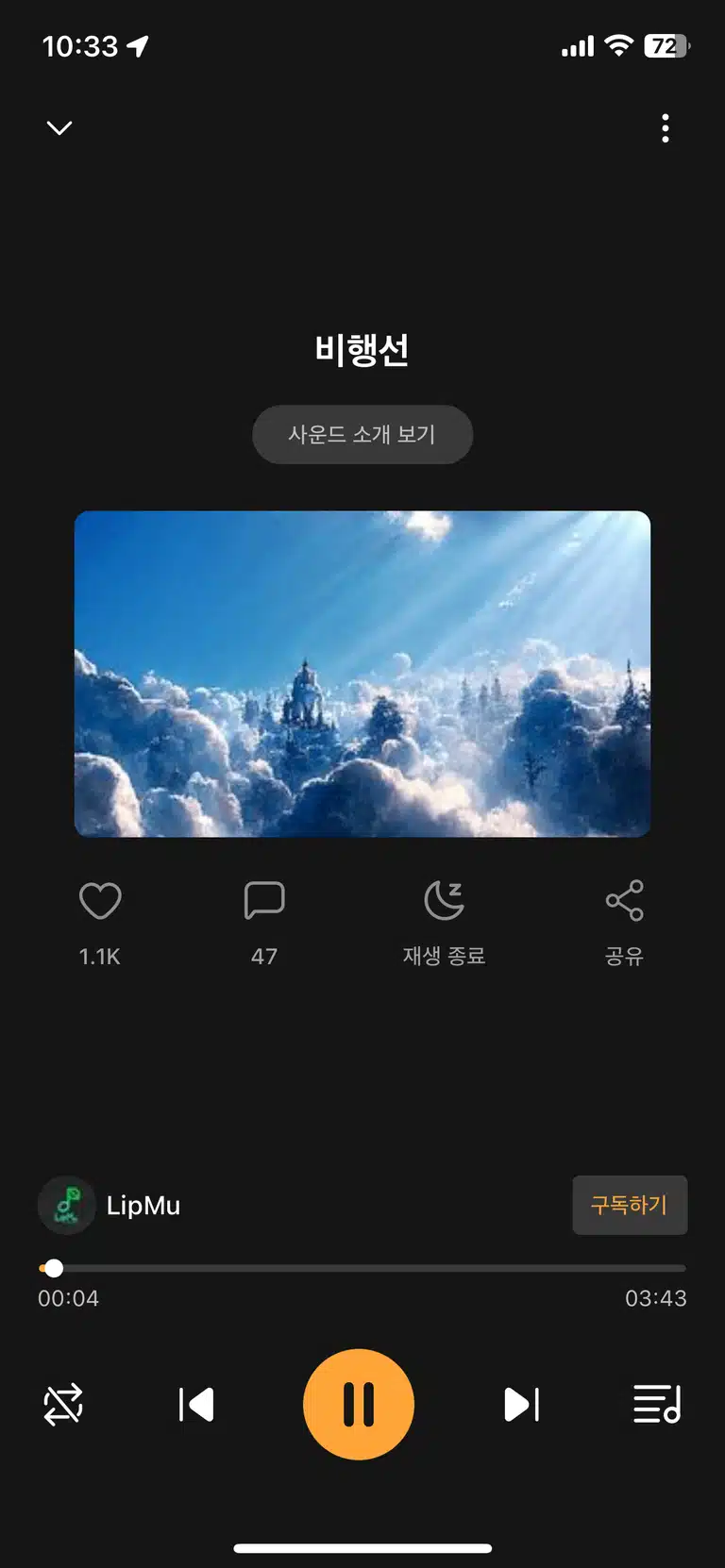
Task: Open the playlist queue icon
Action: pos(657,1405)
